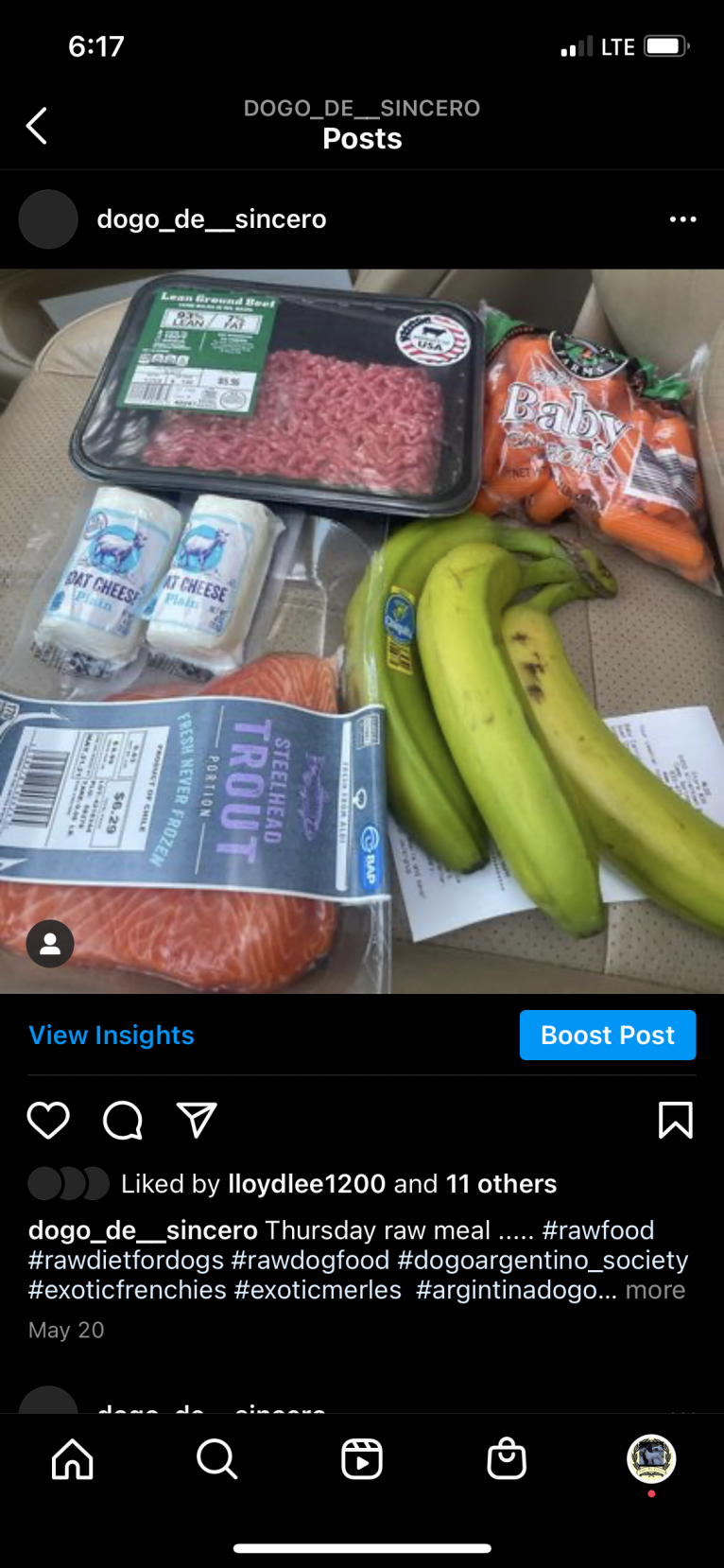Go back using the top-left arrow
This screenshot has width=724, height=1568.
[37, 126]
